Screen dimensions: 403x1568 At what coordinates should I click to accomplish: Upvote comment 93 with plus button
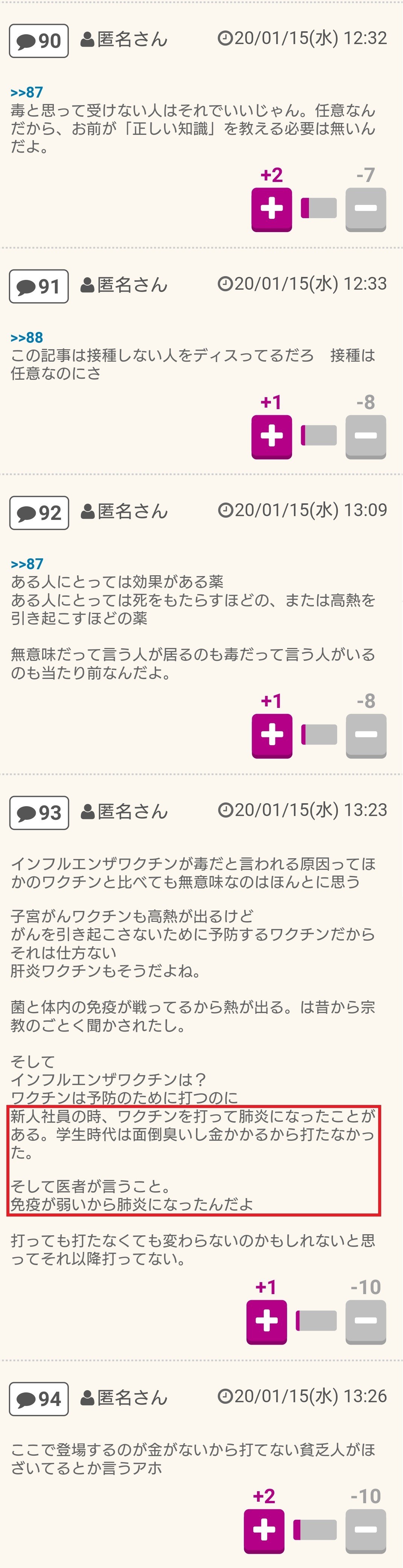coord(266,1321)
